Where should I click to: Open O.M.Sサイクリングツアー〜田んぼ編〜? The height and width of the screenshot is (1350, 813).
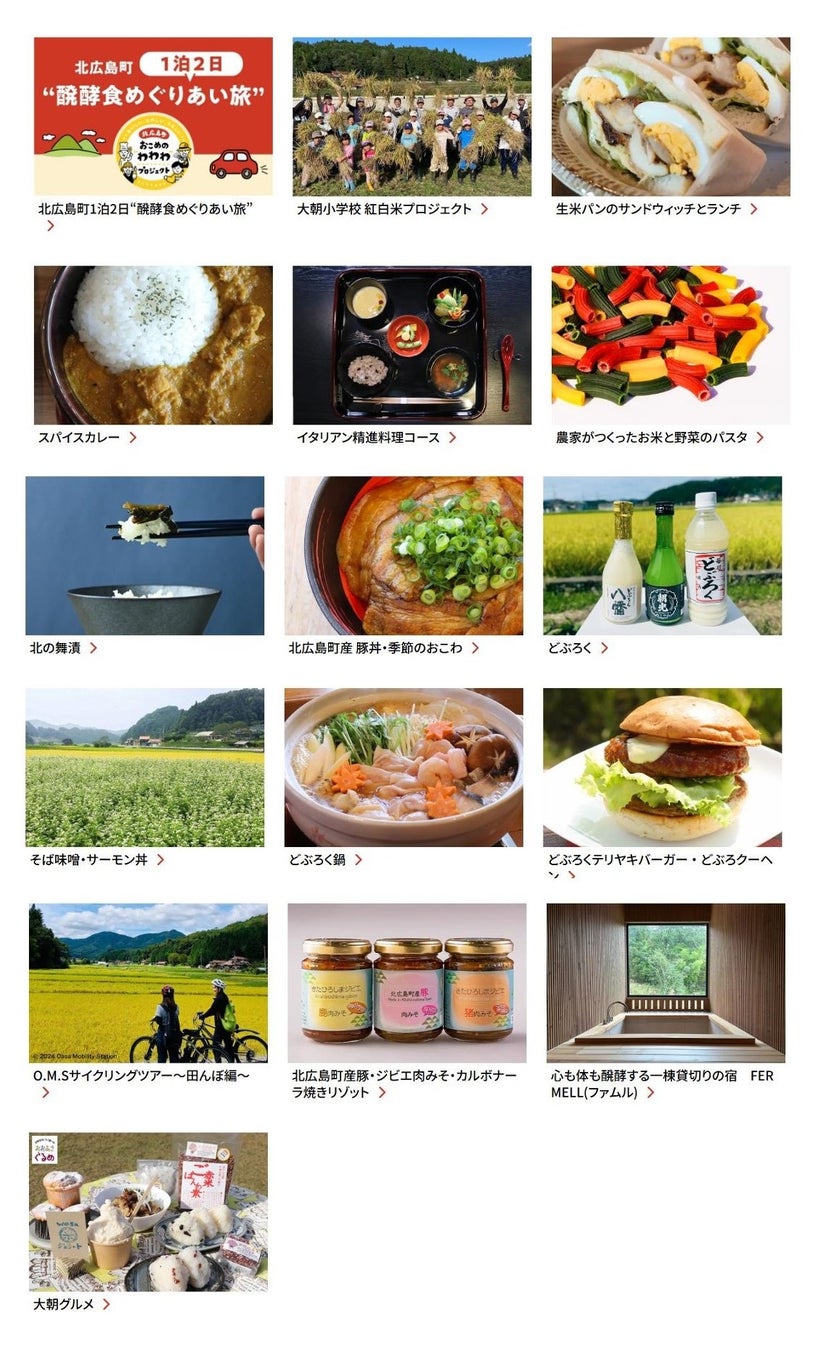[x=148, y=983]
